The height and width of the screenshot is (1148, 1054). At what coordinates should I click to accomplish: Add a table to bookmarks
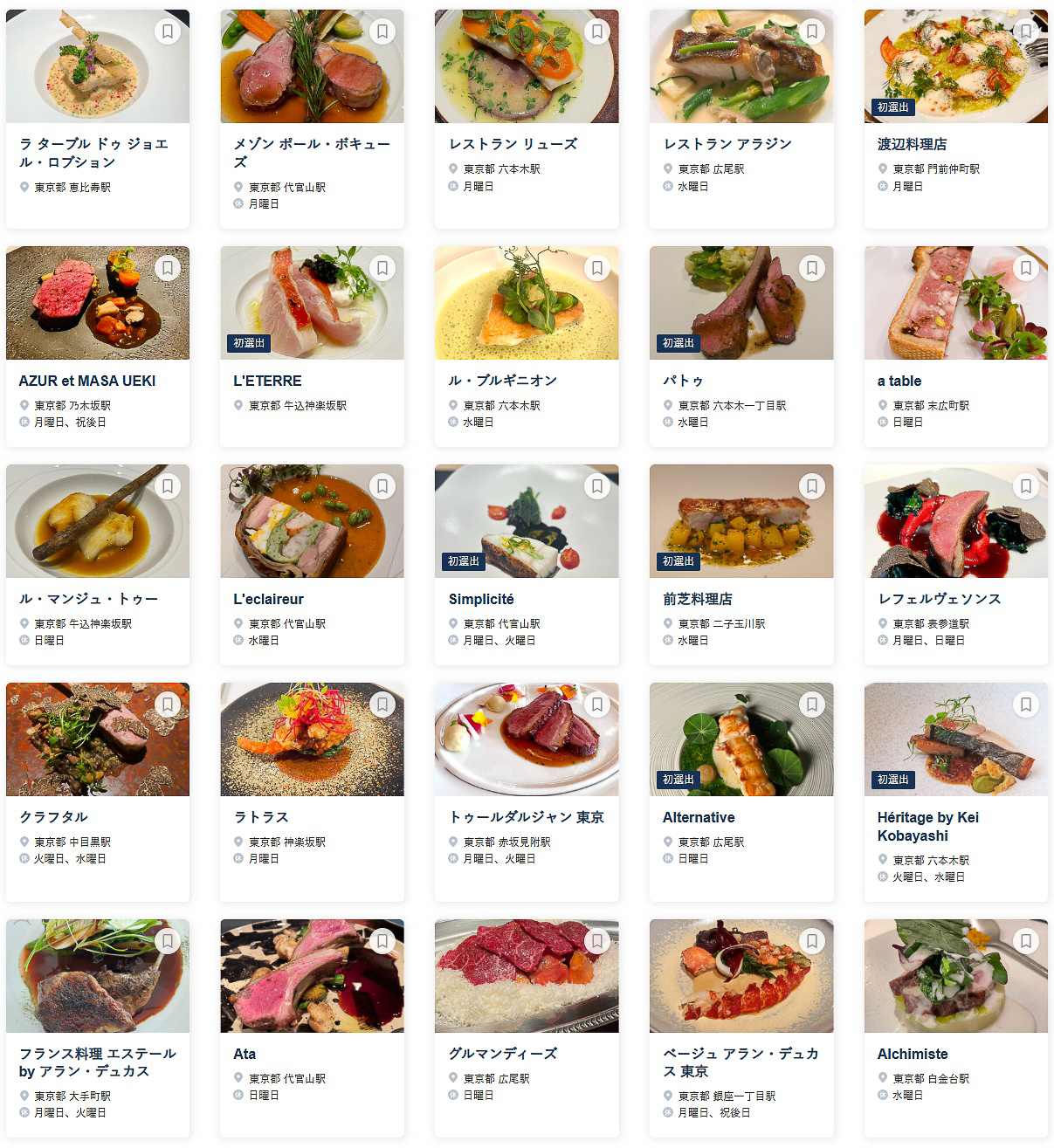coord(1026,269)
